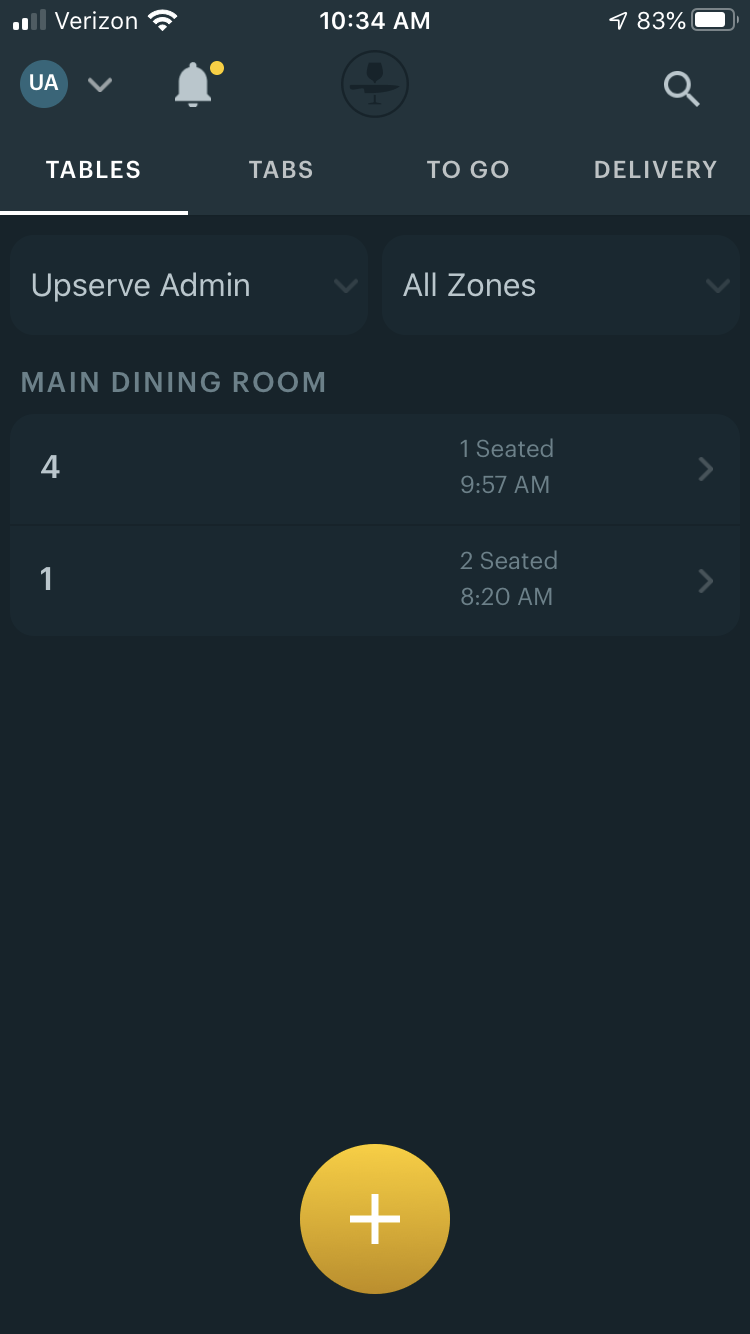The width and height of the screenshot is (750, 1334).
Task: Expand the All Zones dropdown
Action: [561, 285]
